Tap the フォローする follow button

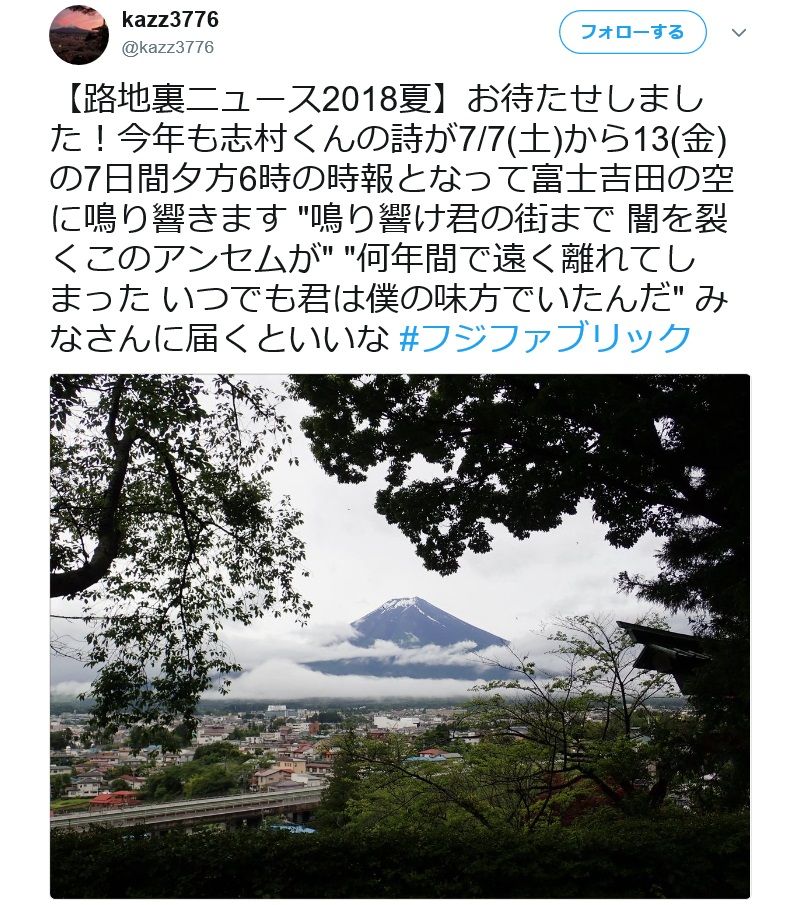coord(632,32)
